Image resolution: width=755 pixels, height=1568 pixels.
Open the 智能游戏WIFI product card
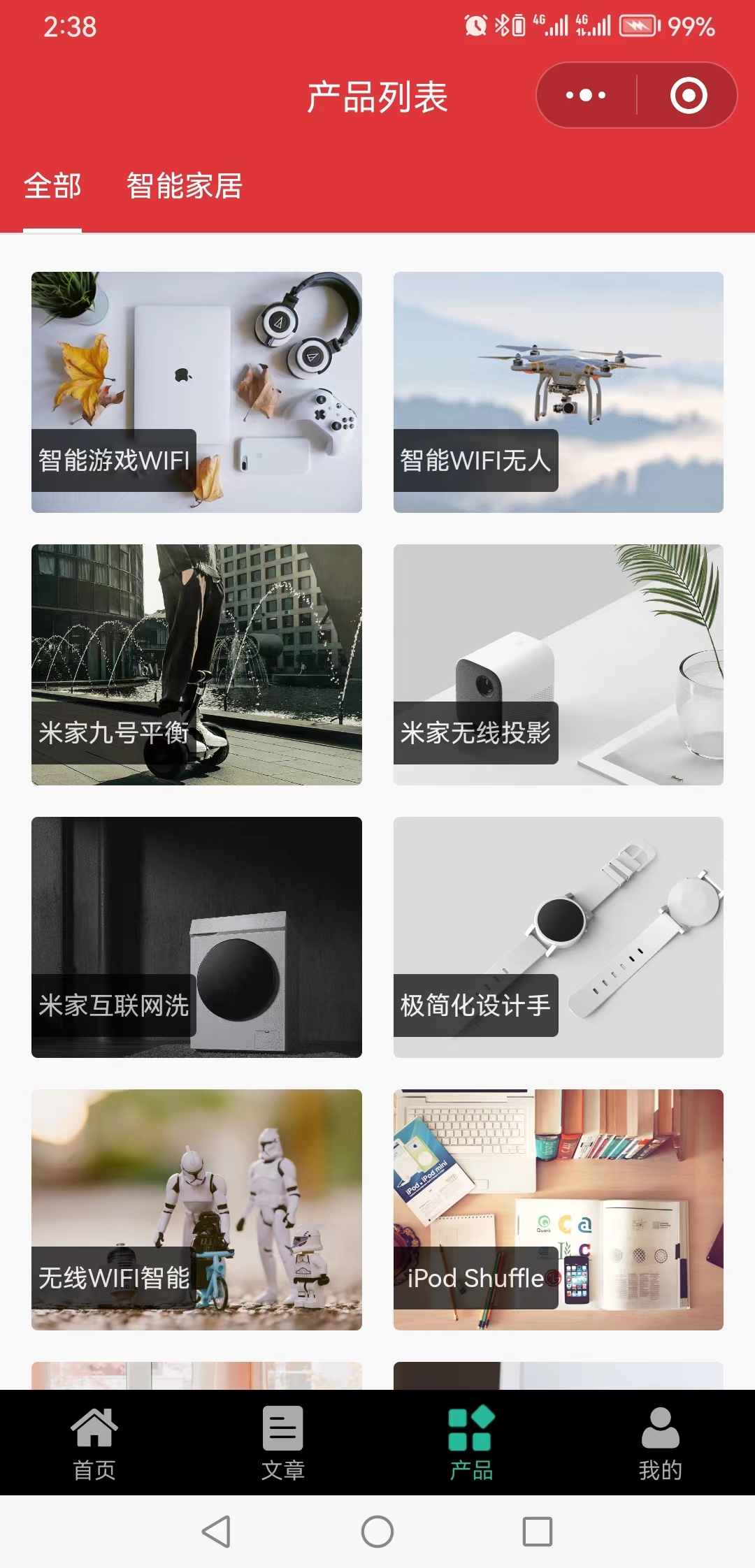pyautogui.click(x=196, y=392)
